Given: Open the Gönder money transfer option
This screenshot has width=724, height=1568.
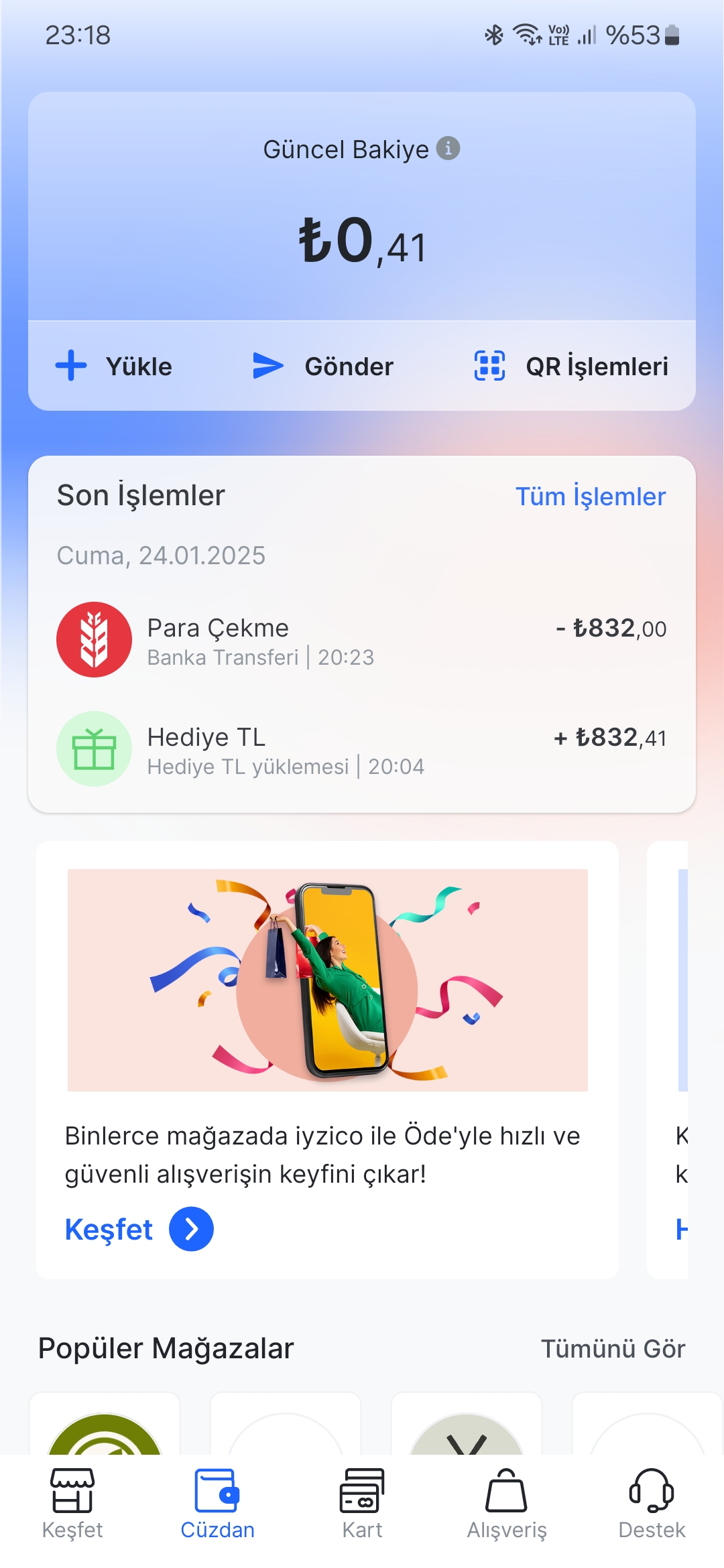Looking at the screenshot, I should click(x=323, y=367).
